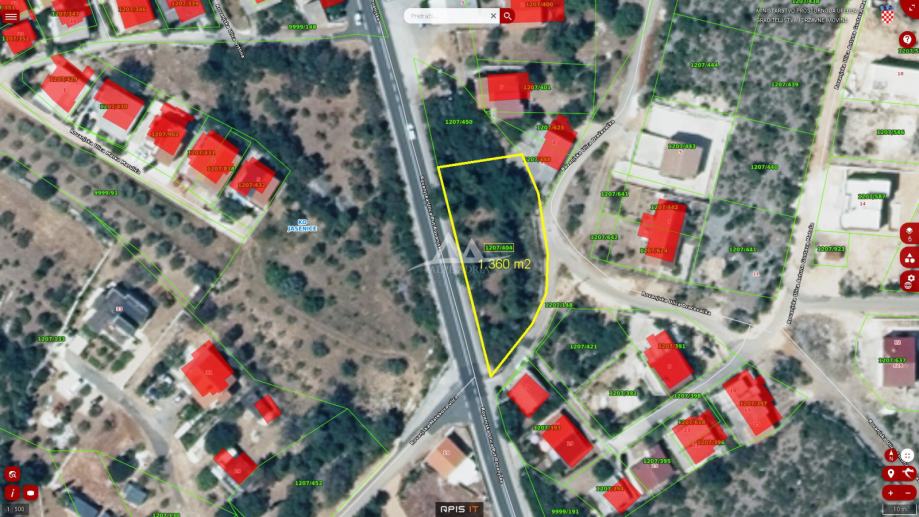Viewport: 919px width, 517px height.
Task: Tap the white grid extent button
Action: pyautogui.click(x=907, y=455)
